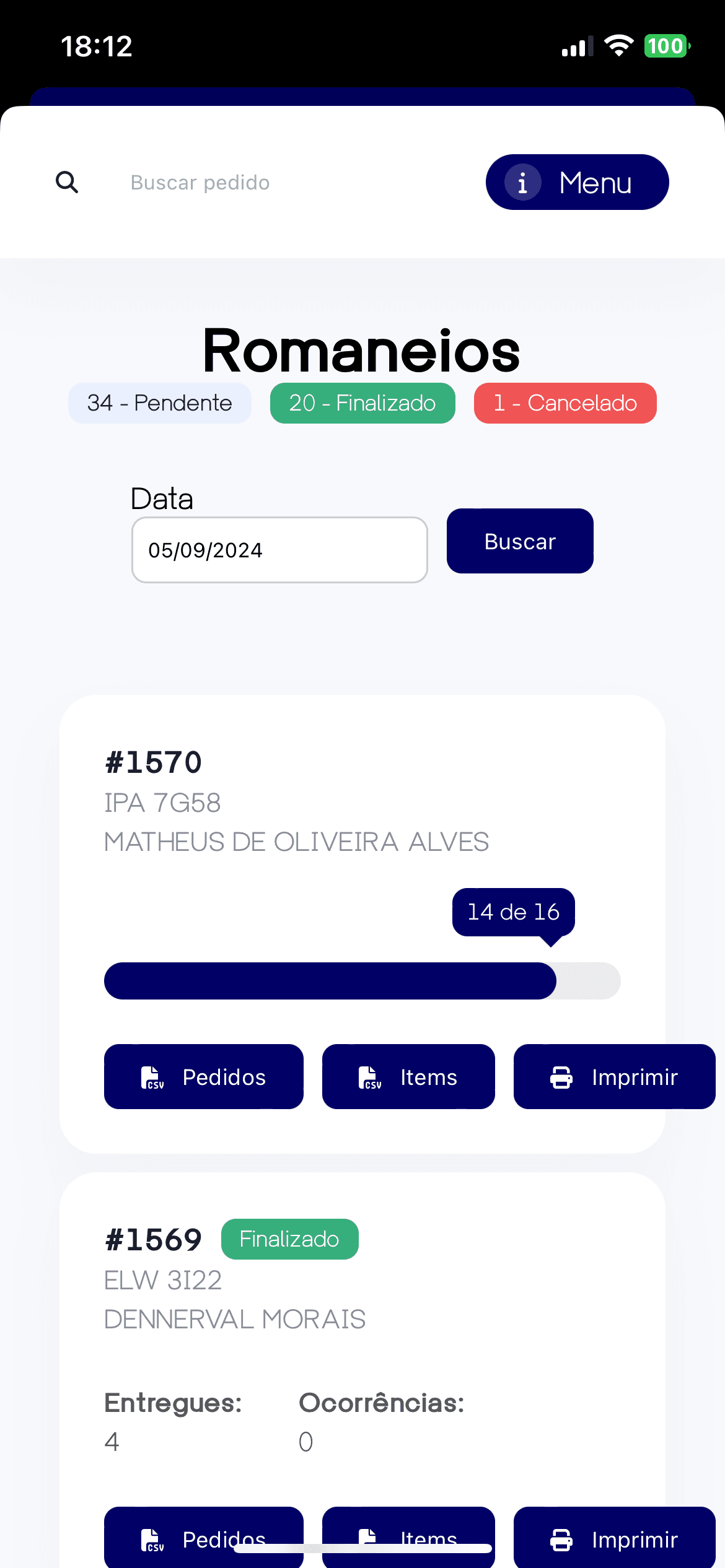Print romaneio #1569 with Imprimir

click(x=614, y=1538)
